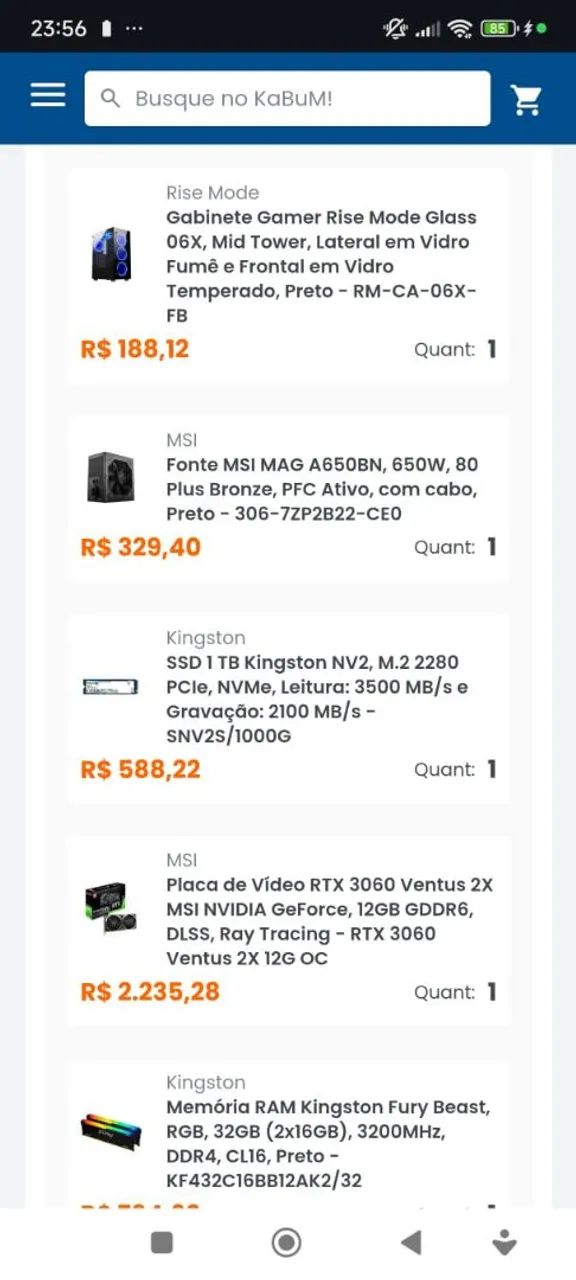Open the Gabinete Gamer Rise Mode product card
576x1280 pixels.
[x=288, y=276]
